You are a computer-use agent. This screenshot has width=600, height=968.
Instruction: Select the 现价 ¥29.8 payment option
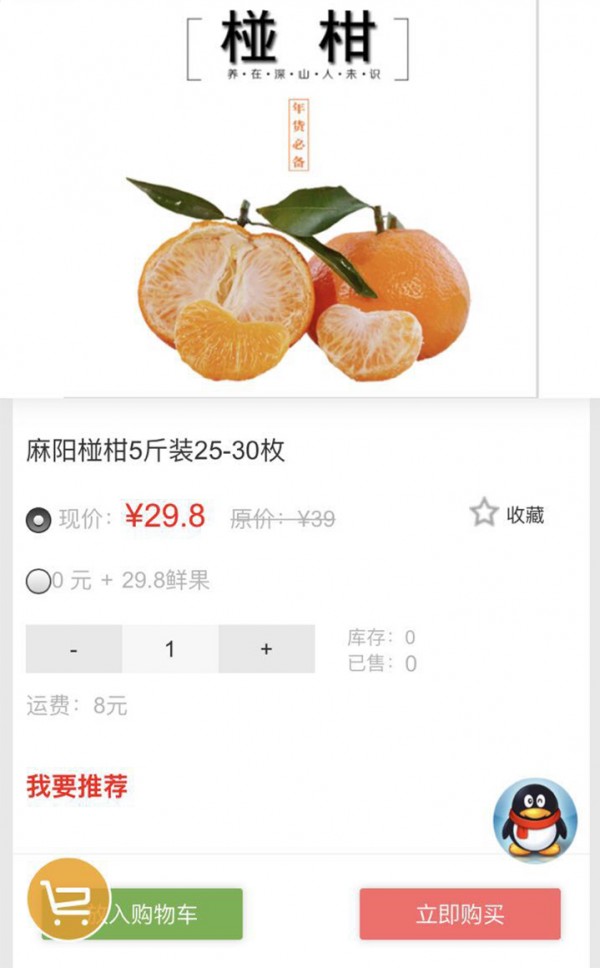click(39, 520)
